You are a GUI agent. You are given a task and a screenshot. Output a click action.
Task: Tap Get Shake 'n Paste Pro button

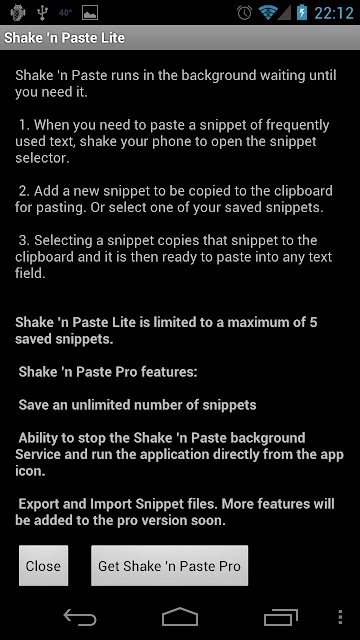point(169,566)
